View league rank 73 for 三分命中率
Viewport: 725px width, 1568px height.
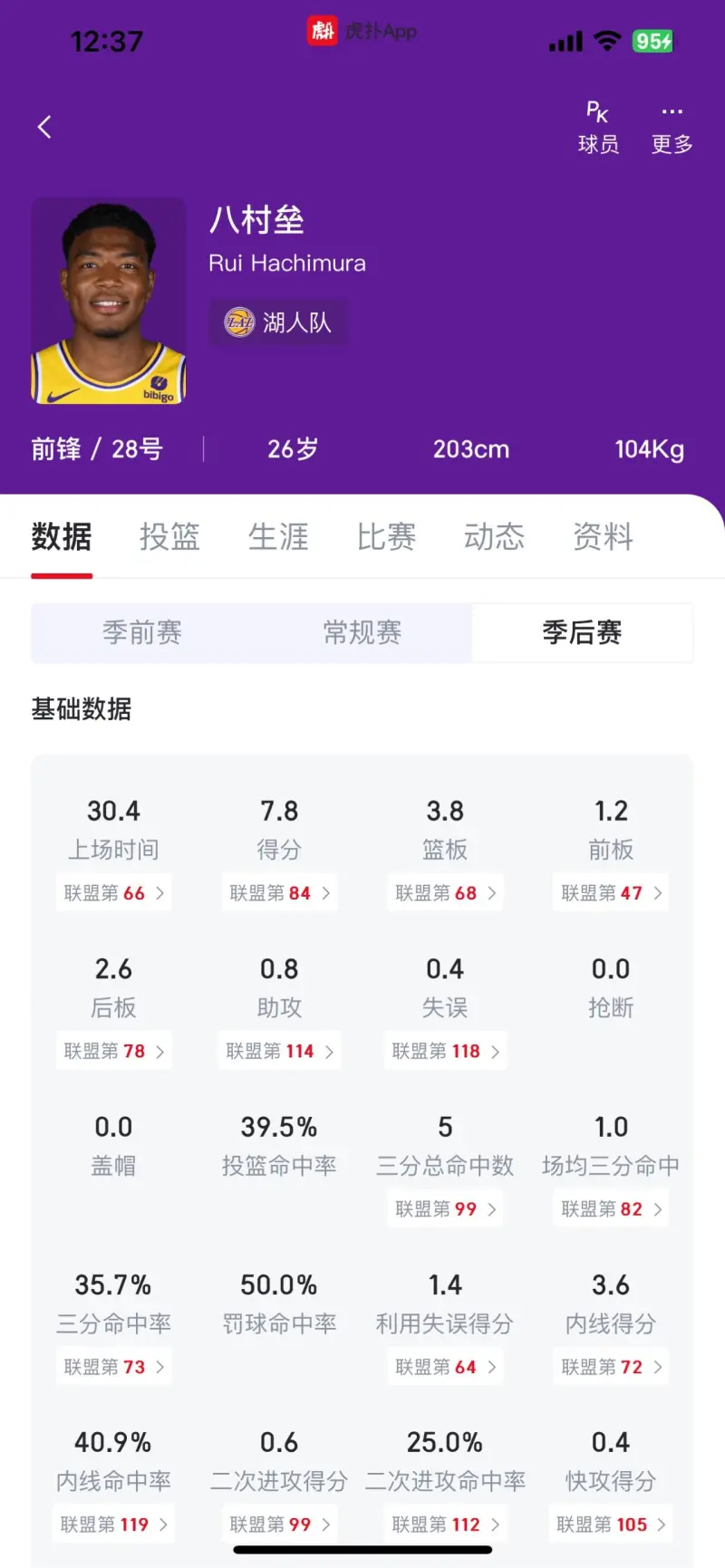point(114,1367)
